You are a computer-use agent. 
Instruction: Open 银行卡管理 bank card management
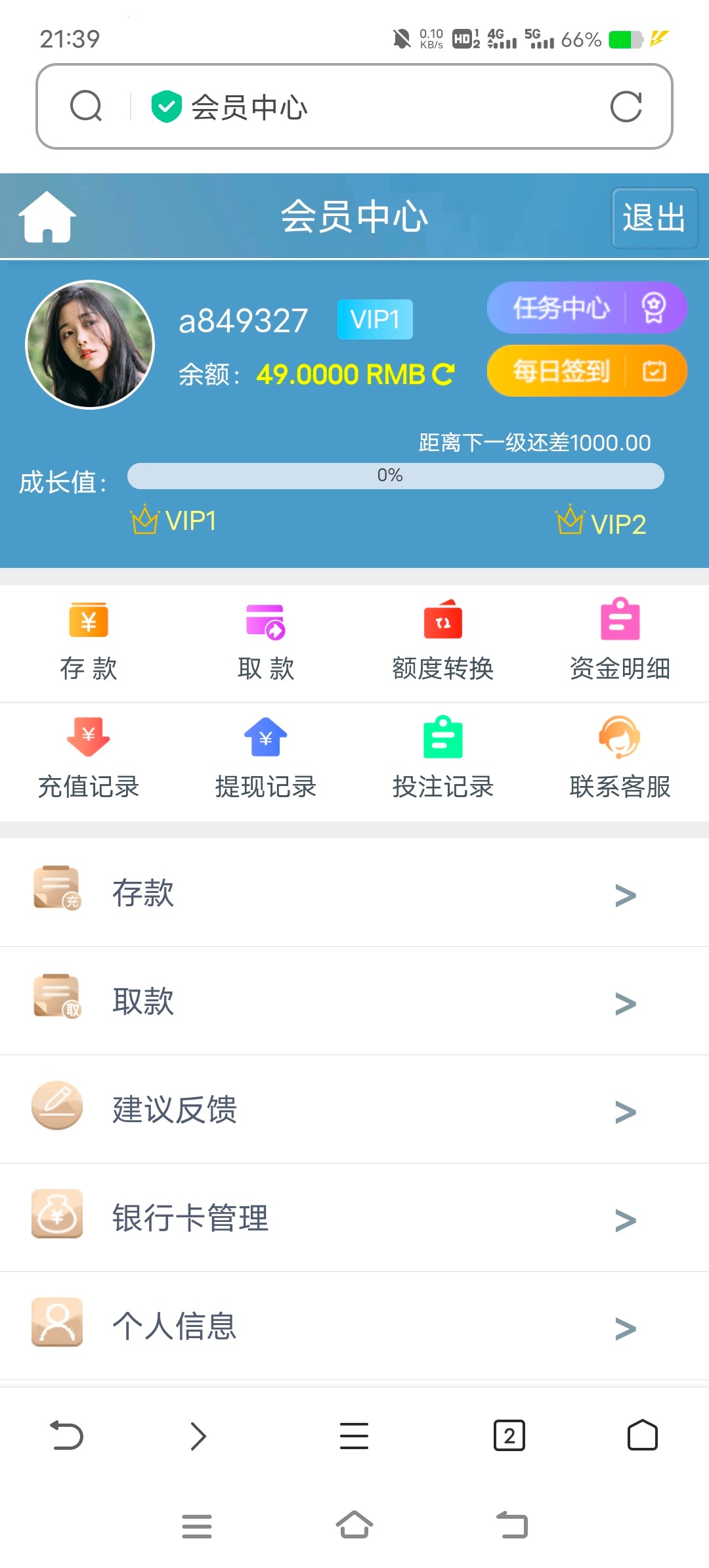(354, 1218)
